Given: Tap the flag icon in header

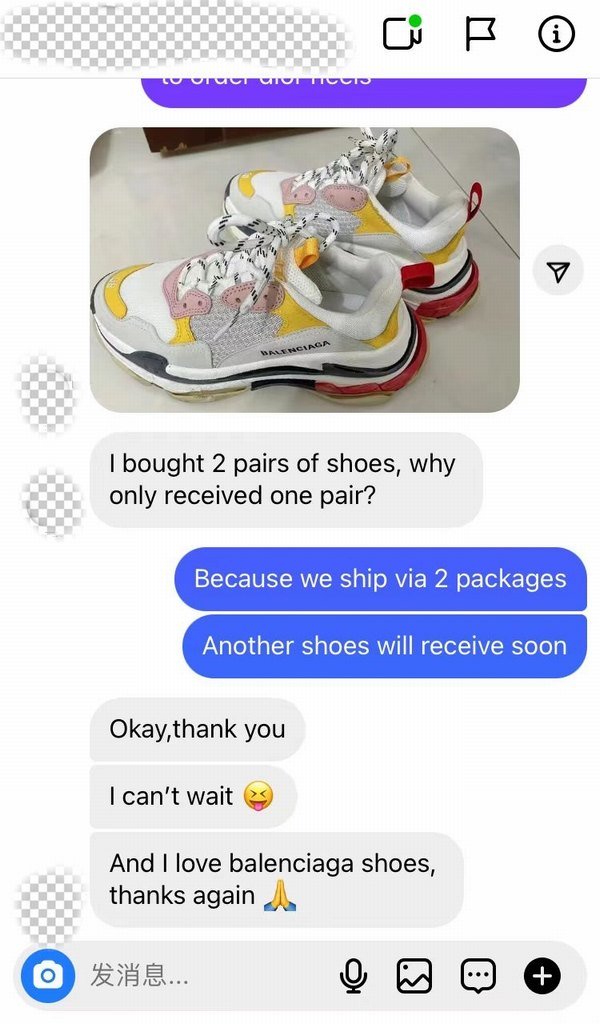Looking at the screenshot, I should 480,34.
